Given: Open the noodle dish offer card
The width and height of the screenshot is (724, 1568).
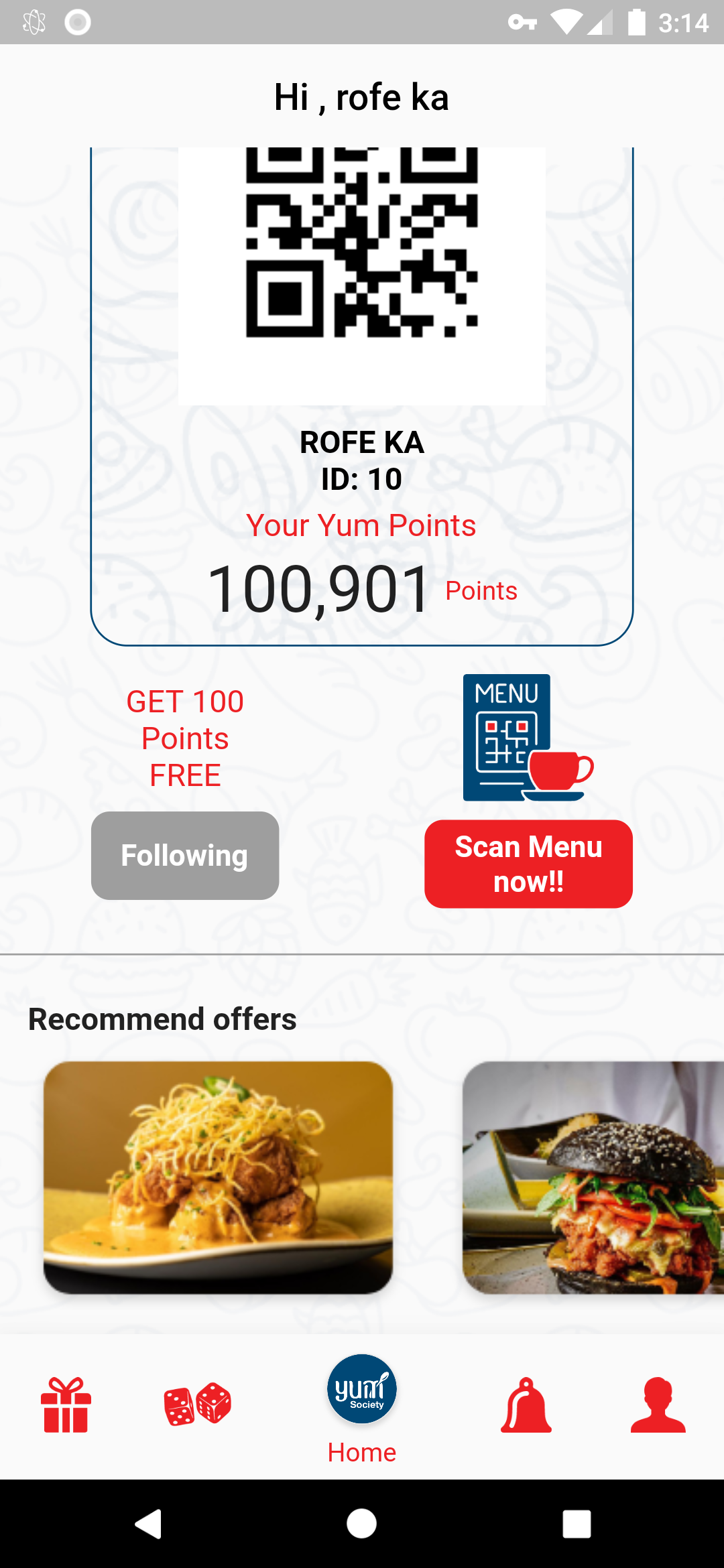Looking at the screenshot, I should pyautogui.click(x=218, y=1177).
